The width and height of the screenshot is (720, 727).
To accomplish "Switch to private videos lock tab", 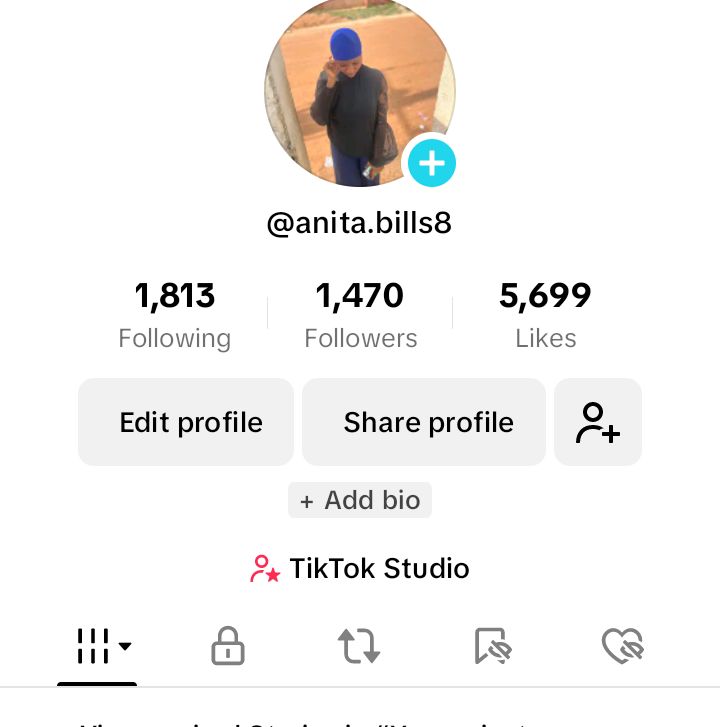I will tap(228, 646).
